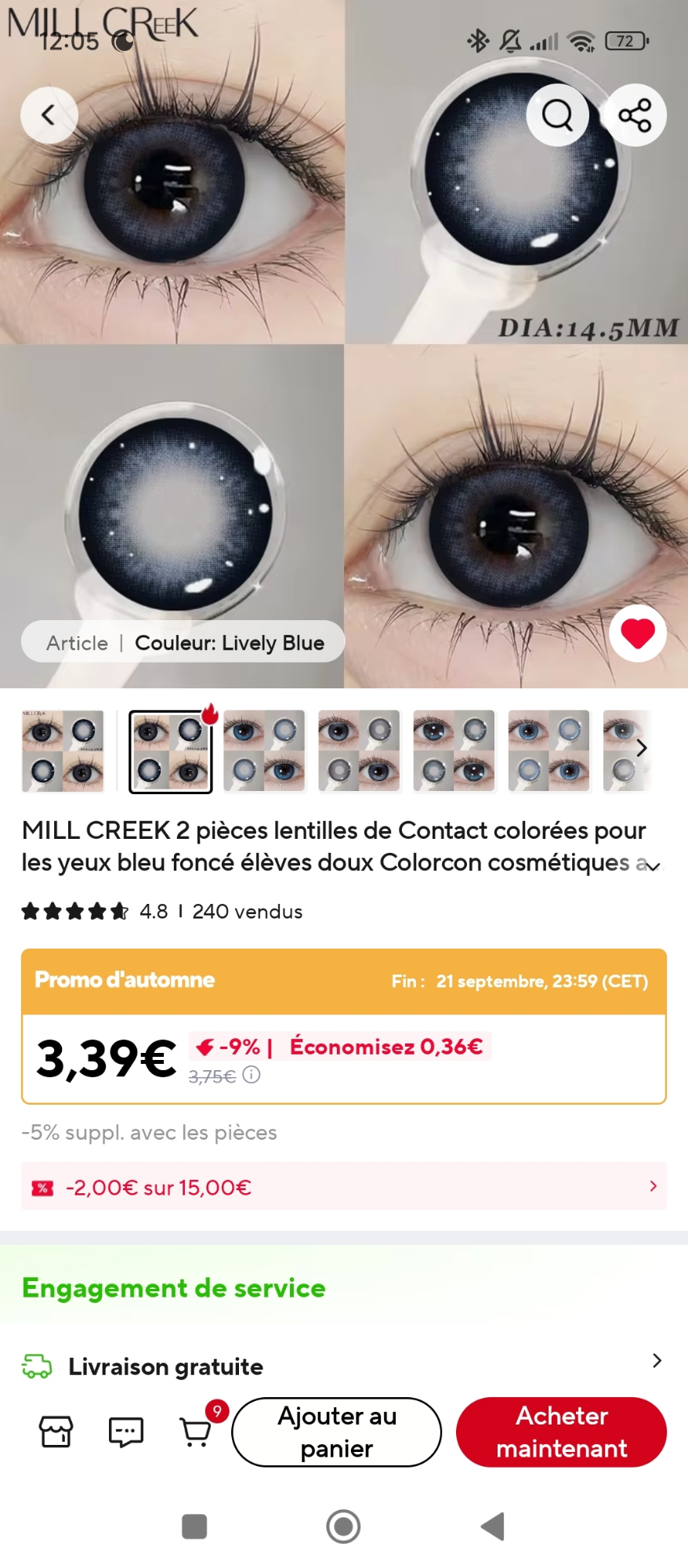688x1568 pixels.
Task: Show more color variants with the arrow
Action: coord(642,748)
